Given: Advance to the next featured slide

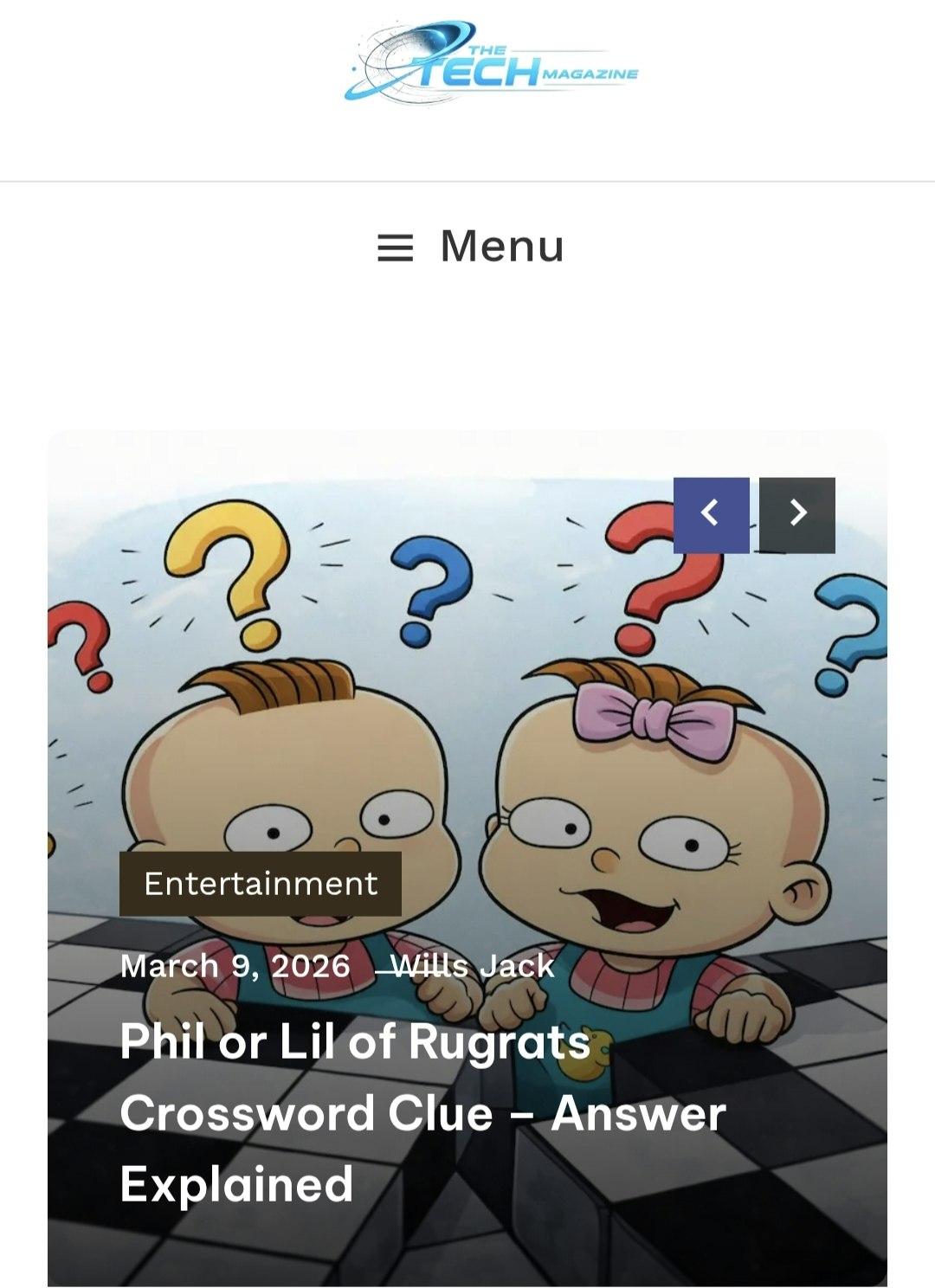Looking at the screenshot, I should pyautogui.click(x=797, y=514).
